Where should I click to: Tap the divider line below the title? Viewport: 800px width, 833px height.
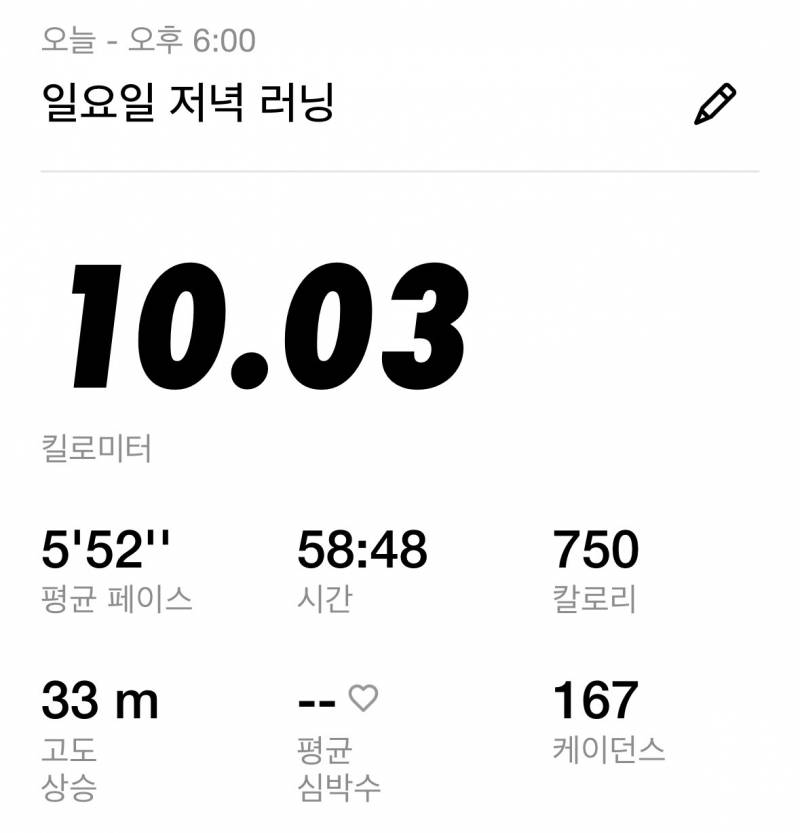pyautogui.click(x=400, y=170)
